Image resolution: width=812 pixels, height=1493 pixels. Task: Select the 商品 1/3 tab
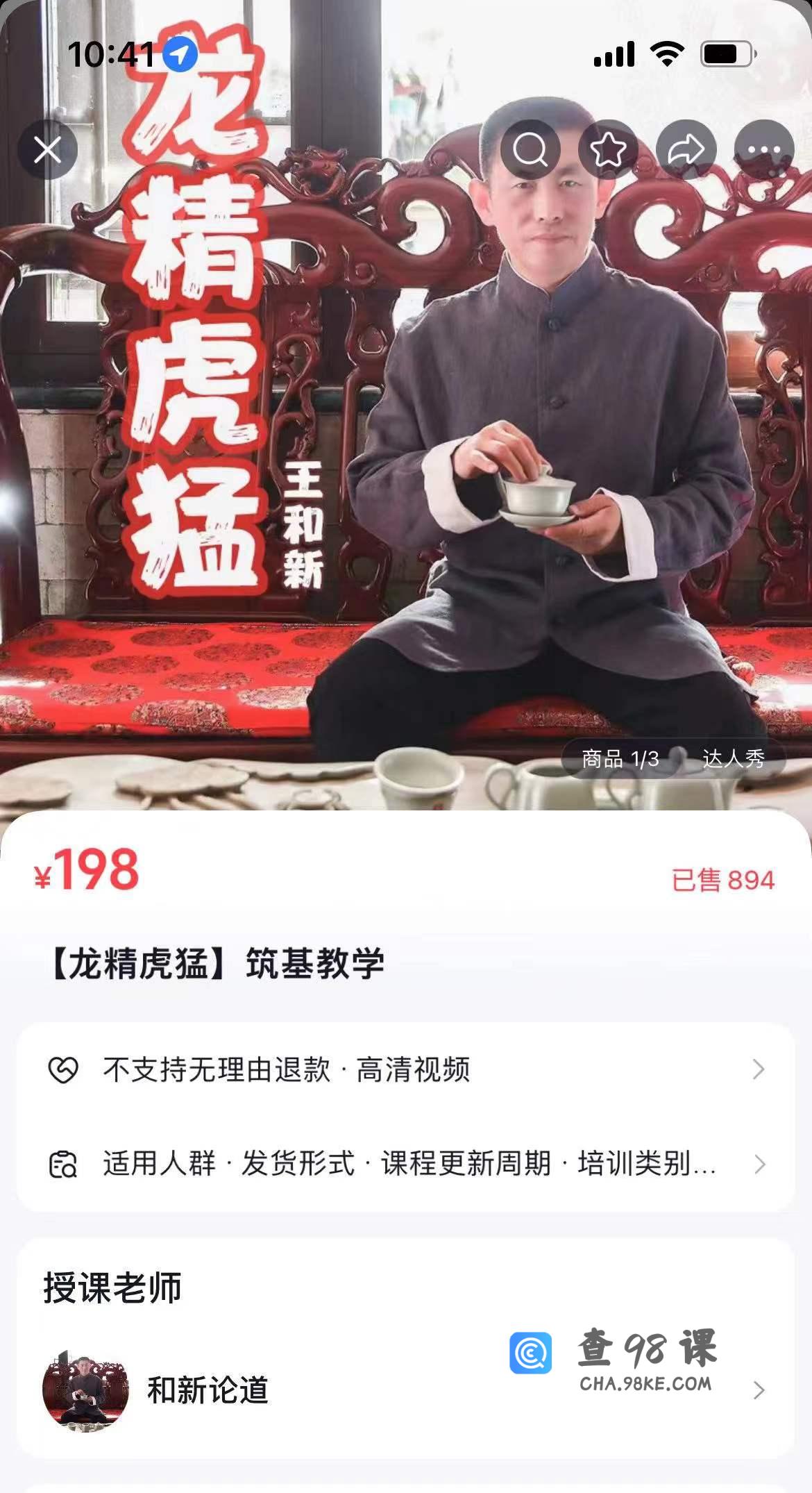coord(620,758)
